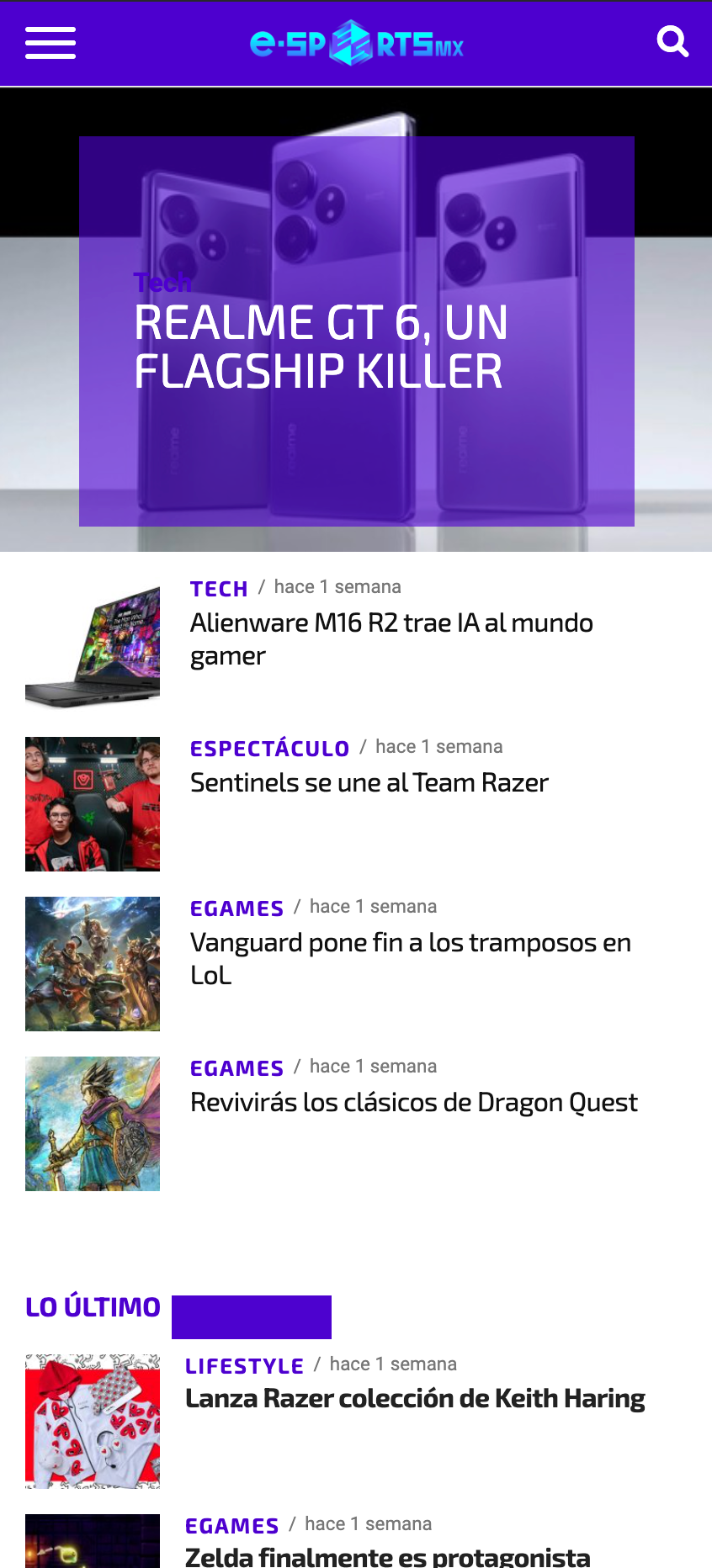Image resolution: width=712 pixels, height=1568 pixels.
Task: Tap the Sentinels team photo thumbnail
Action: pyautogui.click(x=93, y=804)
